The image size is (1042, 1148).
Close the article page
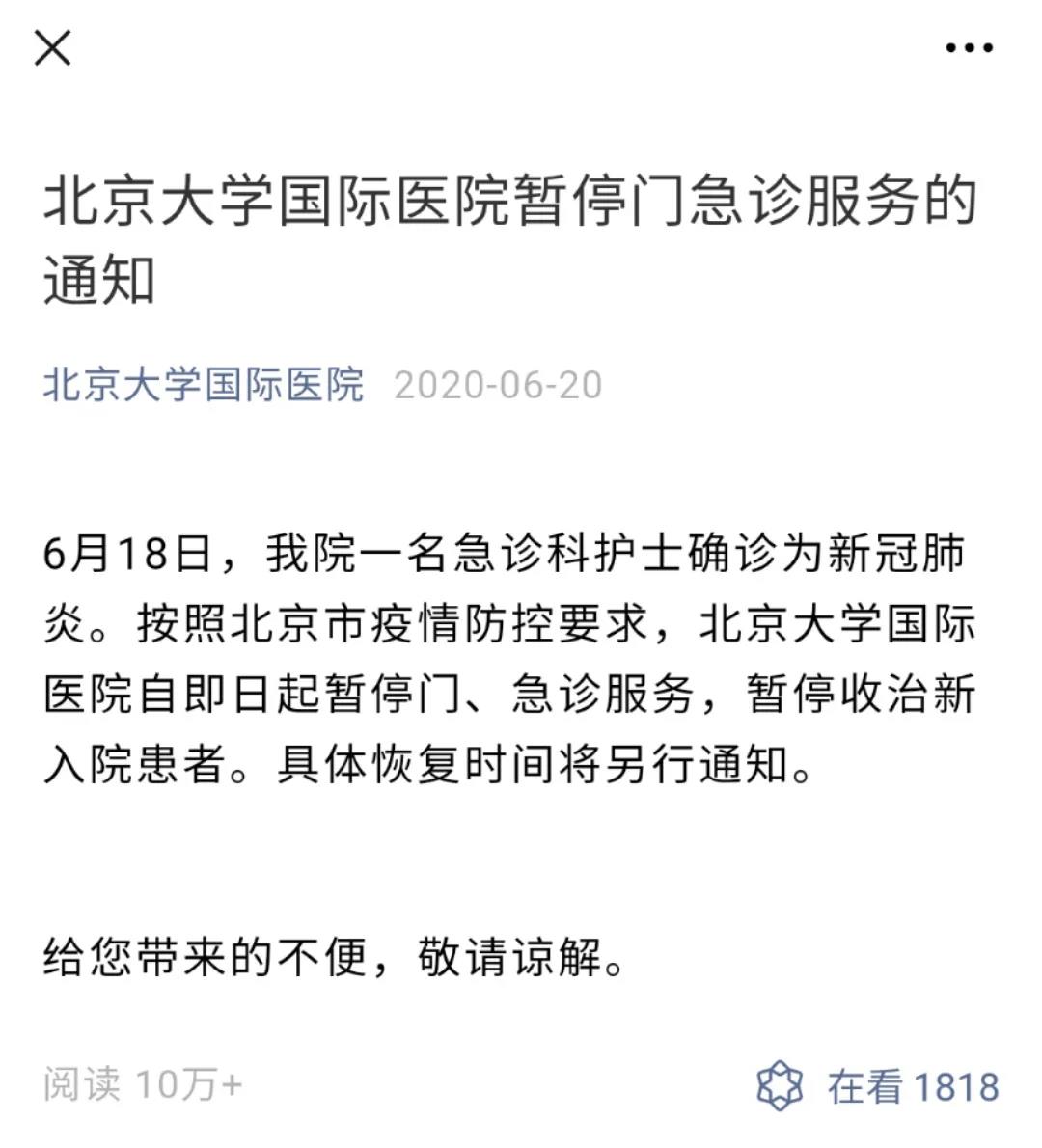[52, 47]
